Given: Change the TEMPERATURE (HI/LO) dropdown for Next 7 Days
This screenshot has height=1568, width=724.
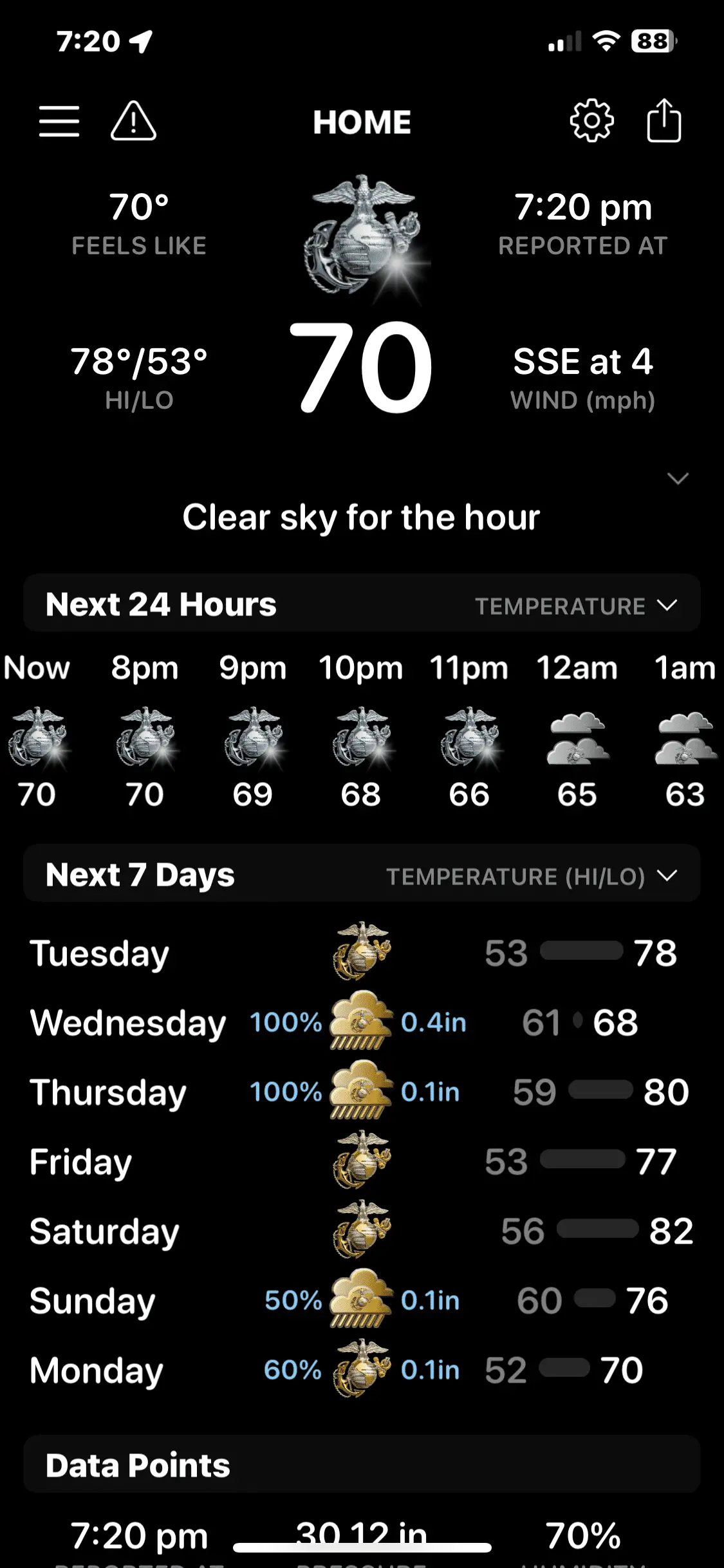Looking at the screenshot, I should click(531, 876).
